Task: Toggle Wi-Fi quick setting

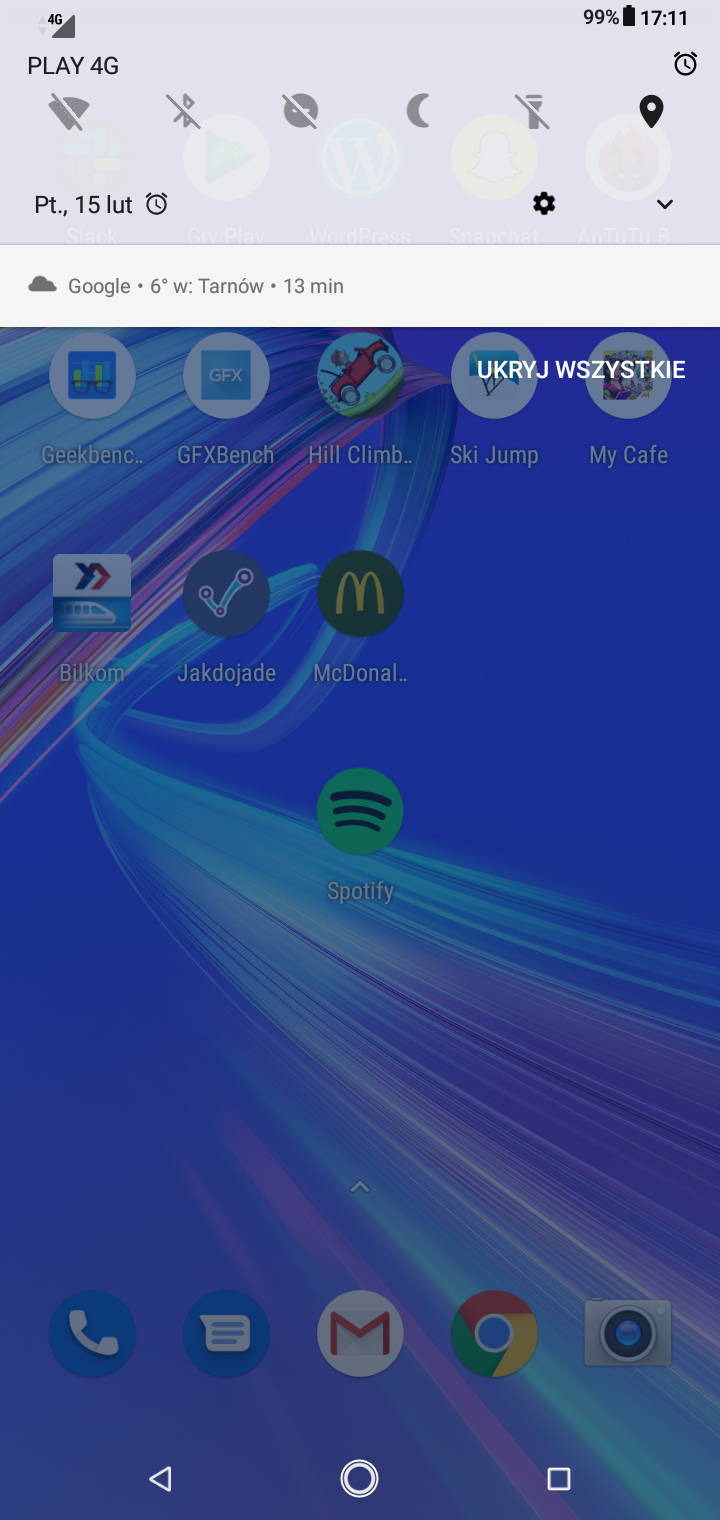Action: click(x=69, y=111)
